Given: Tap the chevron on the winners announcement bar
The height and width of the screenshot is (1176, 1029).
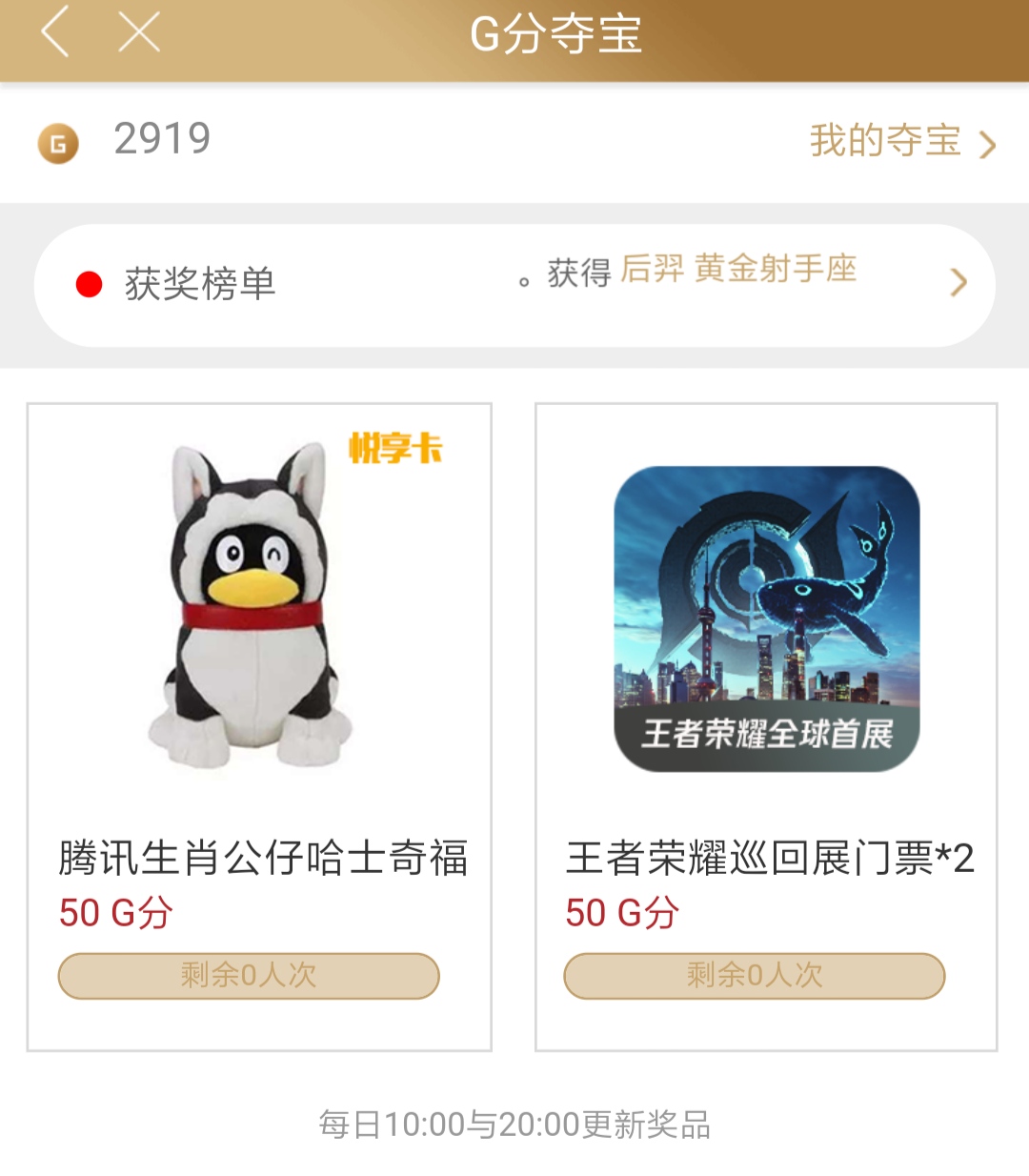Looking at the screenshot, I should [x=958, y=283].
